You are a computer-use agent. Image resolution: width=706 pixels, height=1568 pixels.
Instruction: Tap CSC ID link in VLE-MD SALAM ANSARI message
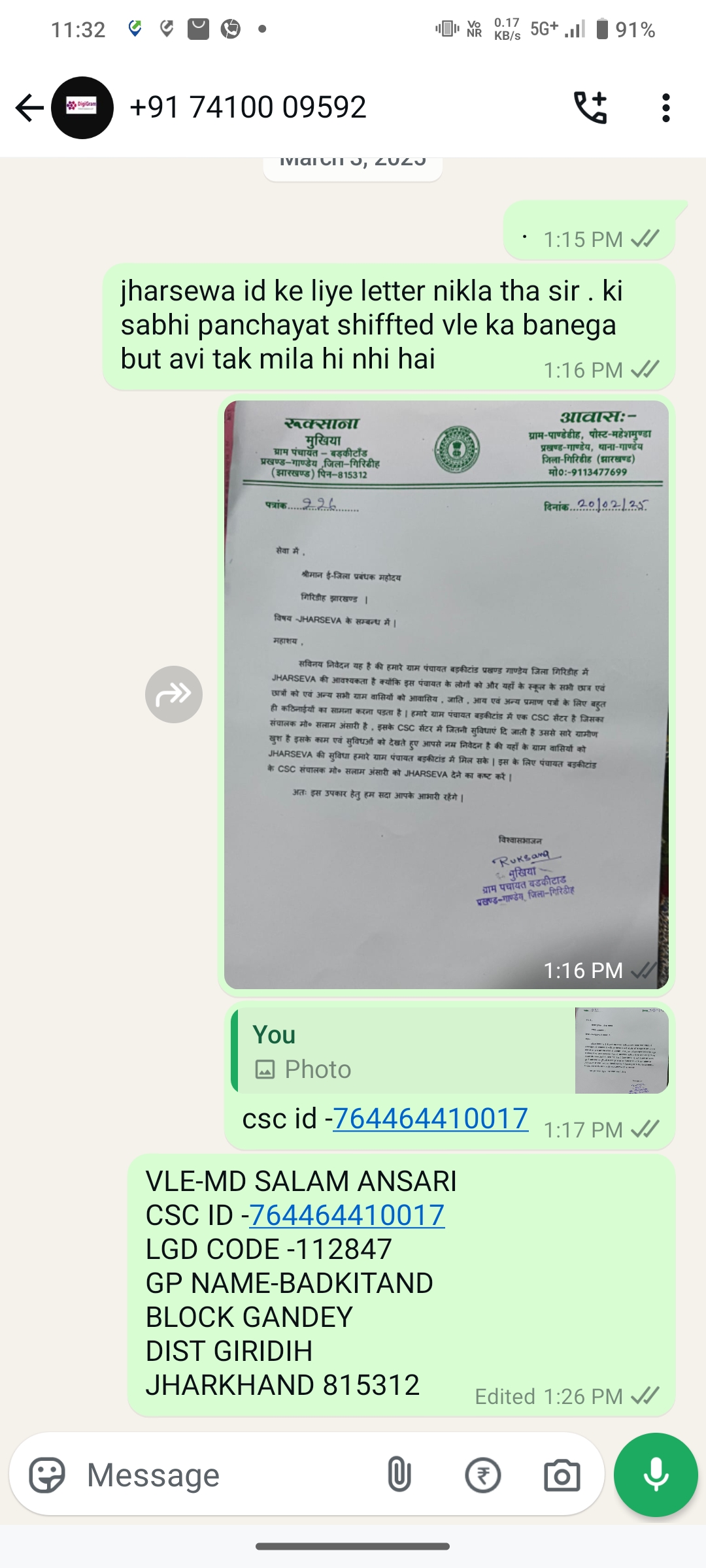[x=347, y=1215]
